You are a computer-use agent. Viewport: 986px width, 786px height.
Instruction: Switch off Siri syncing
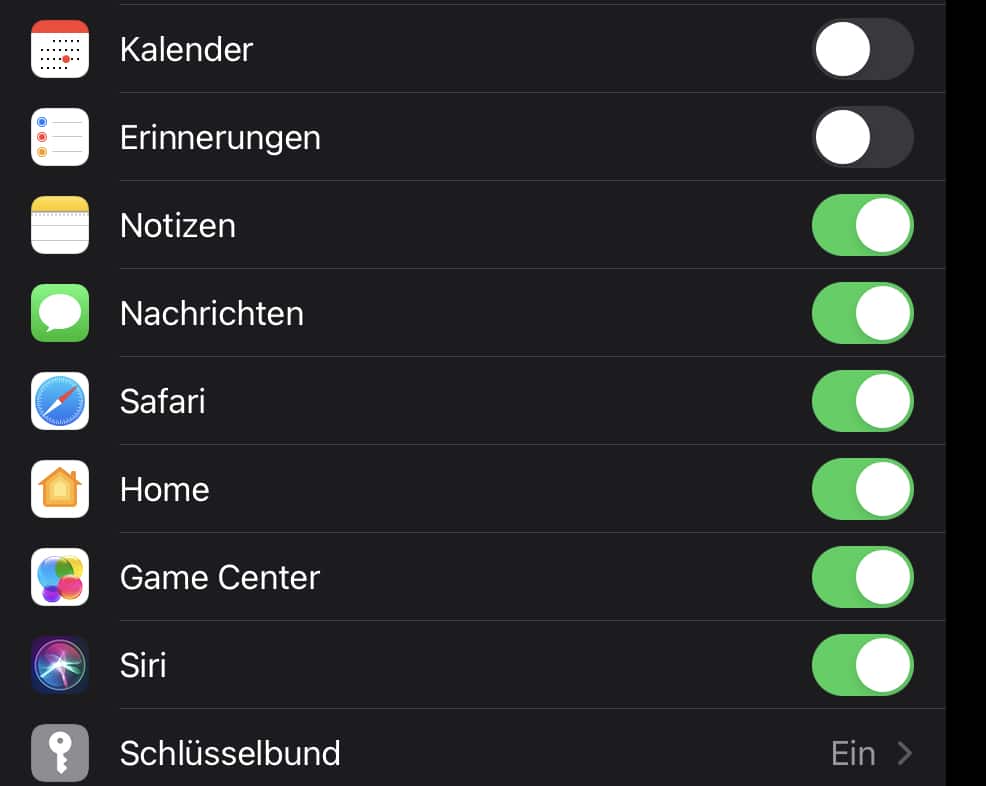click(862, 665)
